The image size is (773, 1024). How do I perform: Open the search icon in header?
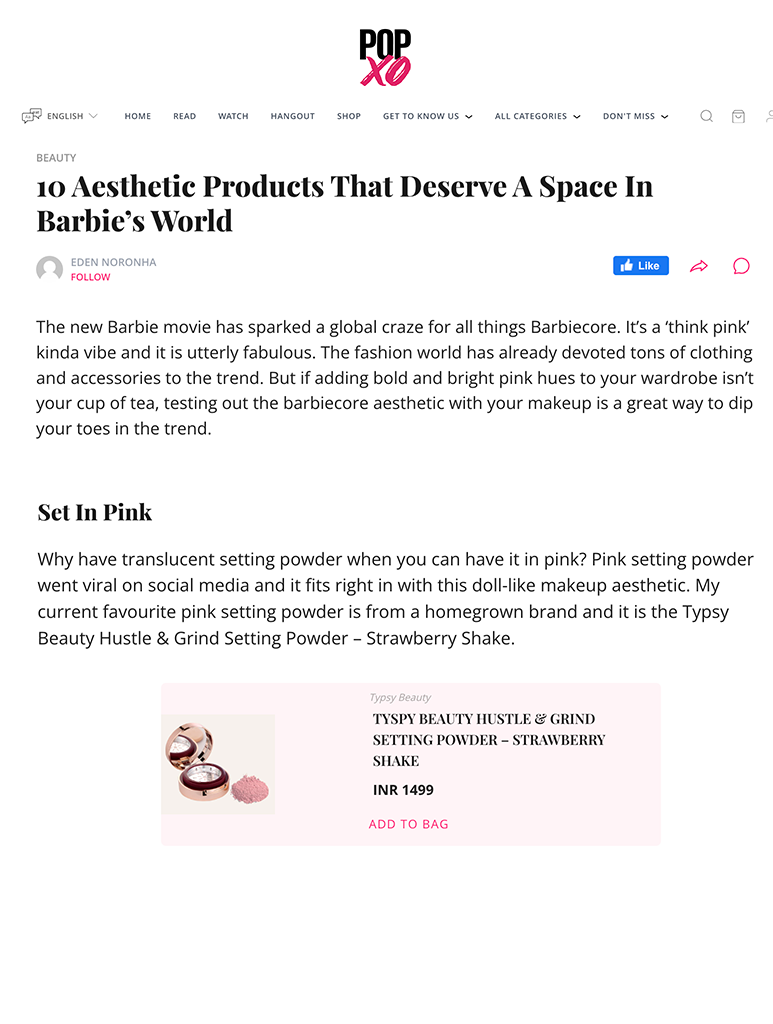click(x=706, y=116)
